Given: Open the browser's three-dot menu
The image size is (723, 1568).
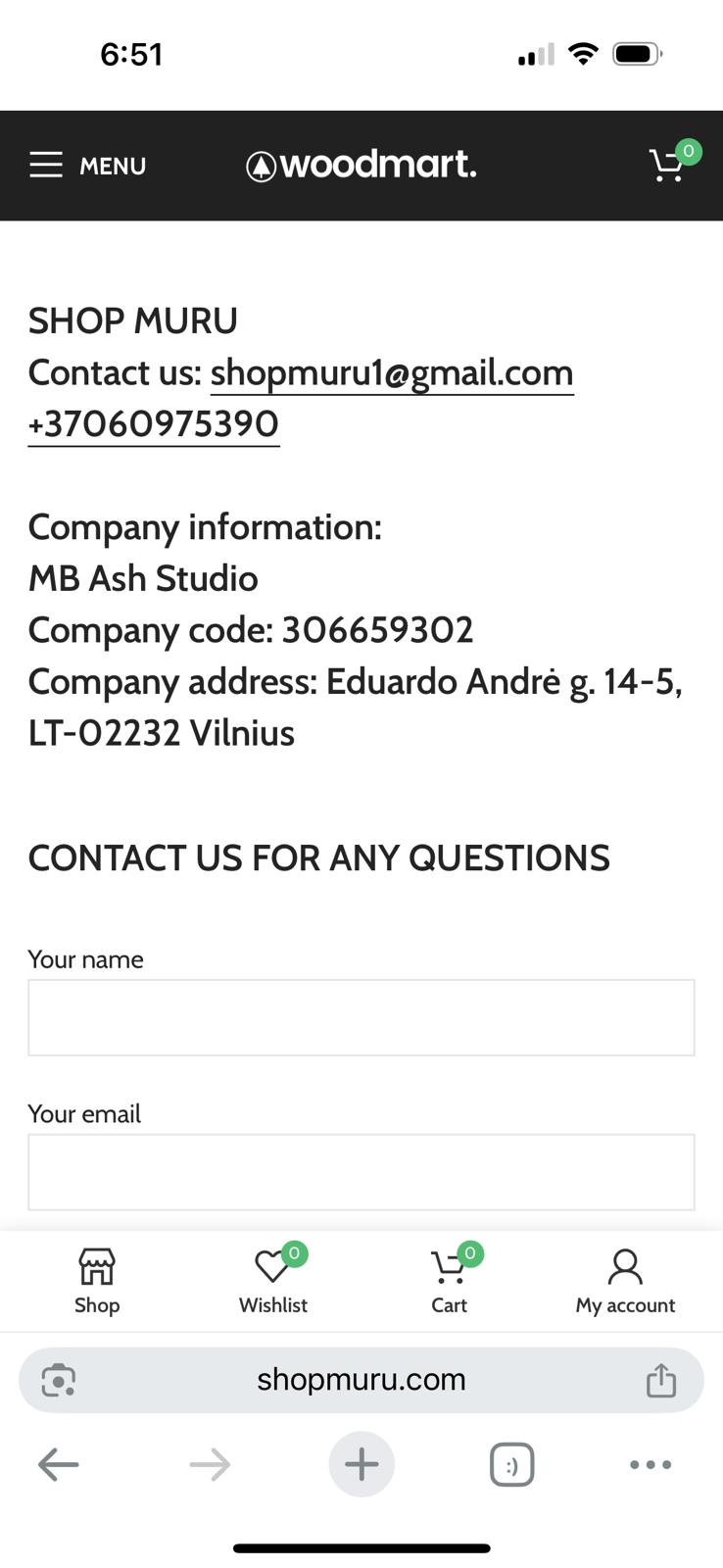Looking at the screenshot, I should pyautogui.click(x=651, y=1465).
